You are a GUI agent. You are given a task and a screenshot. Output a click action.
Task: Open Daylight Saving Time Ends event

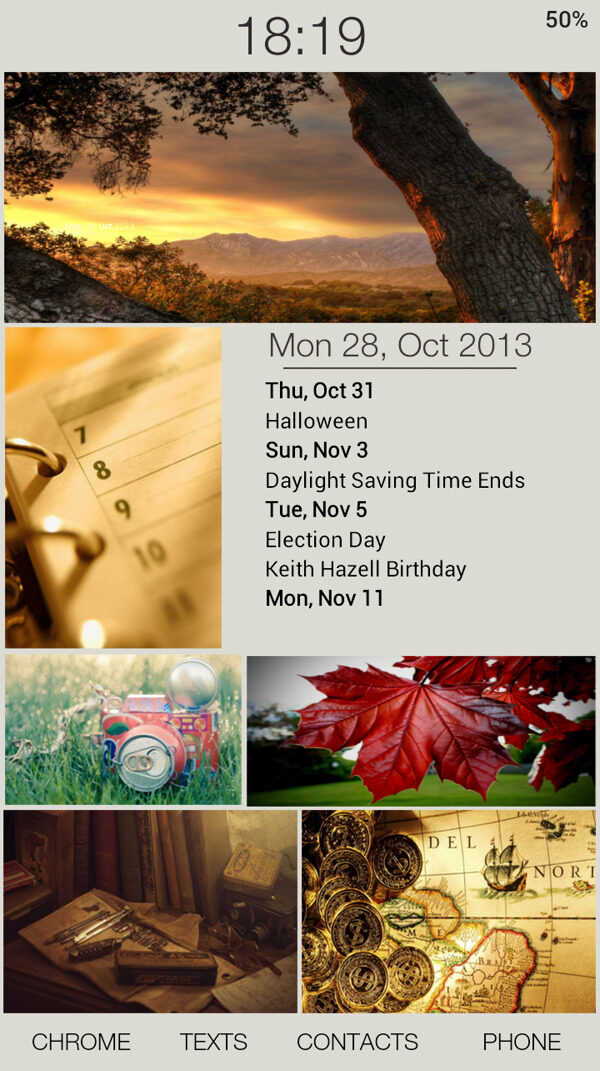394,480
